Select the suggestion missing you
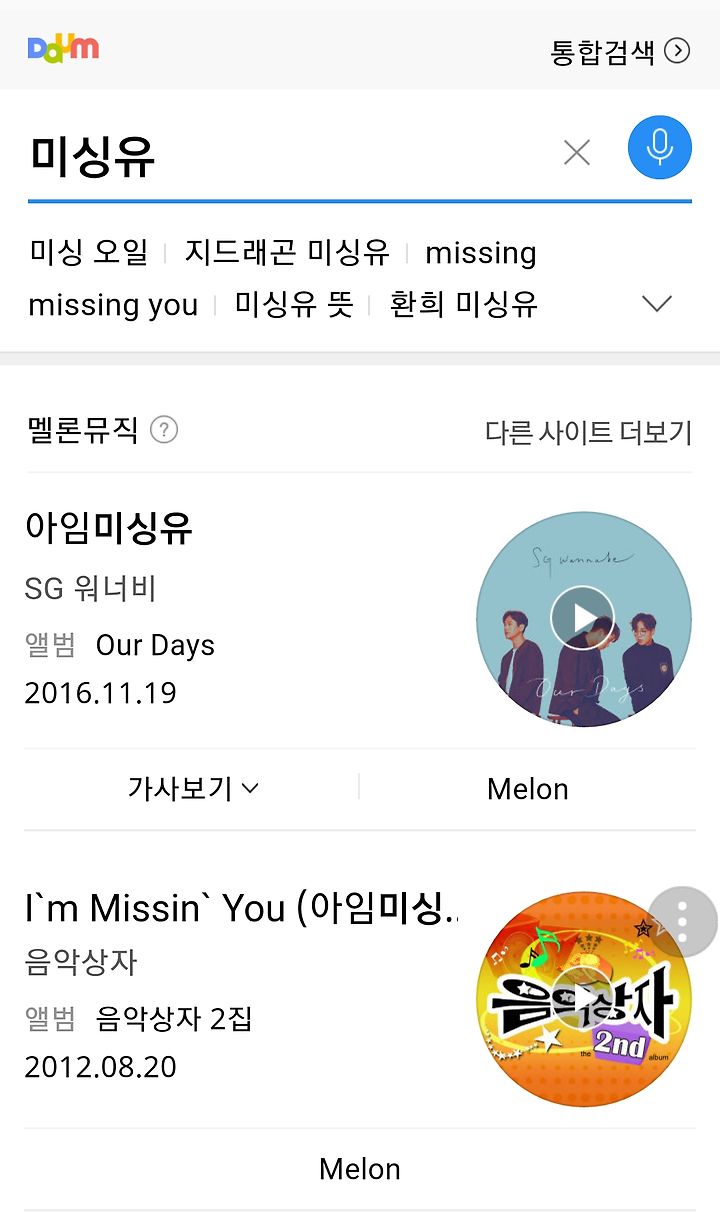720x1212 pixels. pos(113,305)
